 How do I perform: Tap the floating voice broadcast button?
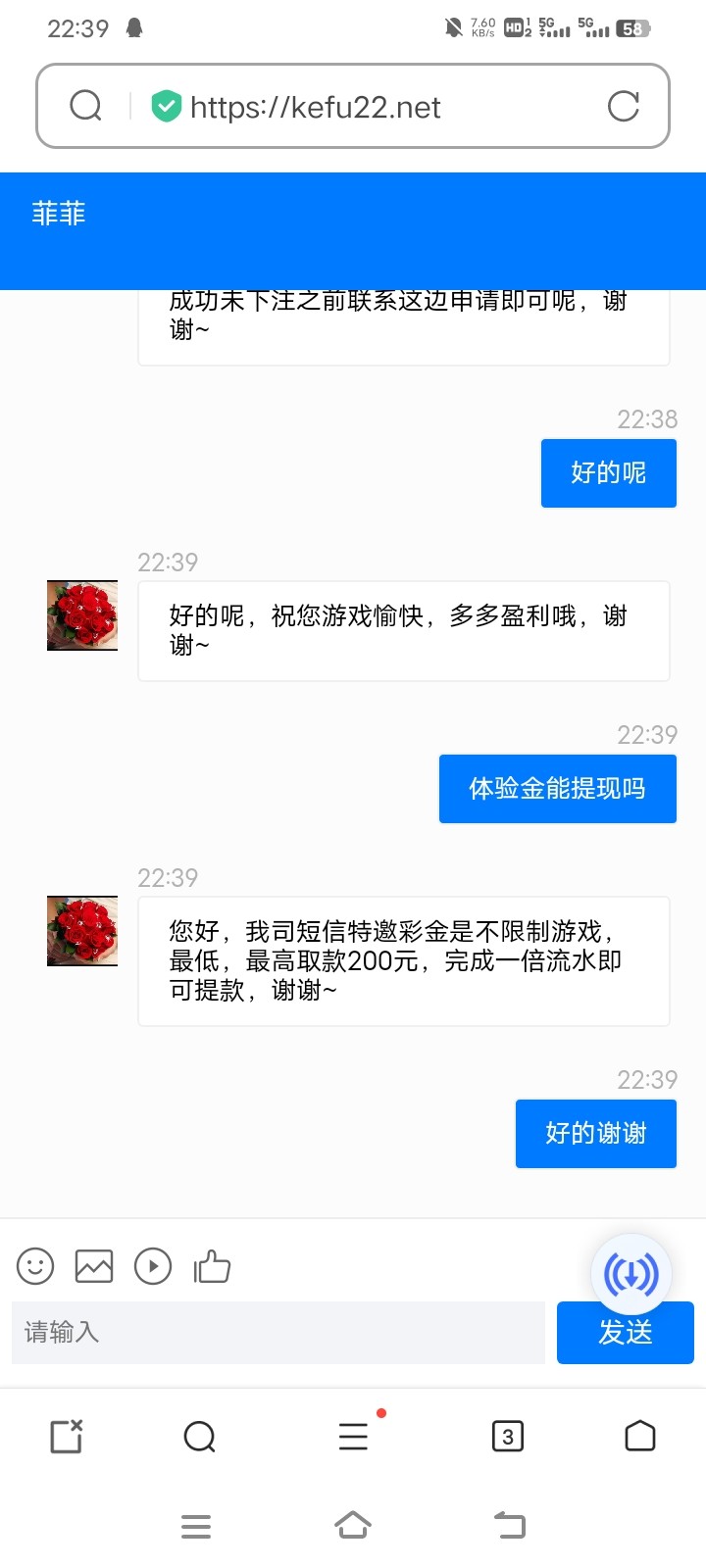click(x=632, y=1273)
